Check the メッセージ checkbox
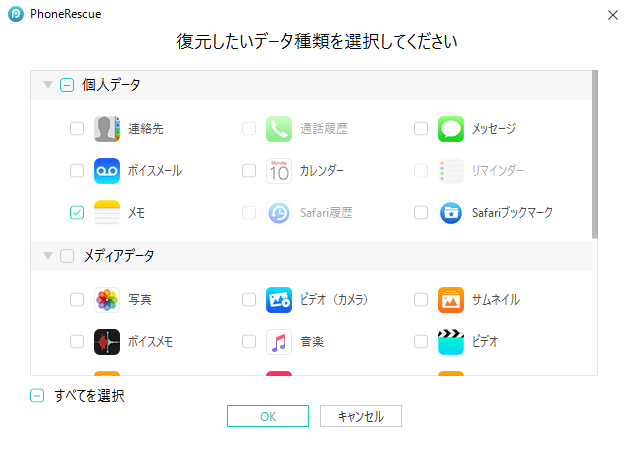Viewport: 628px width, 450px height. (x=421, y=128)
